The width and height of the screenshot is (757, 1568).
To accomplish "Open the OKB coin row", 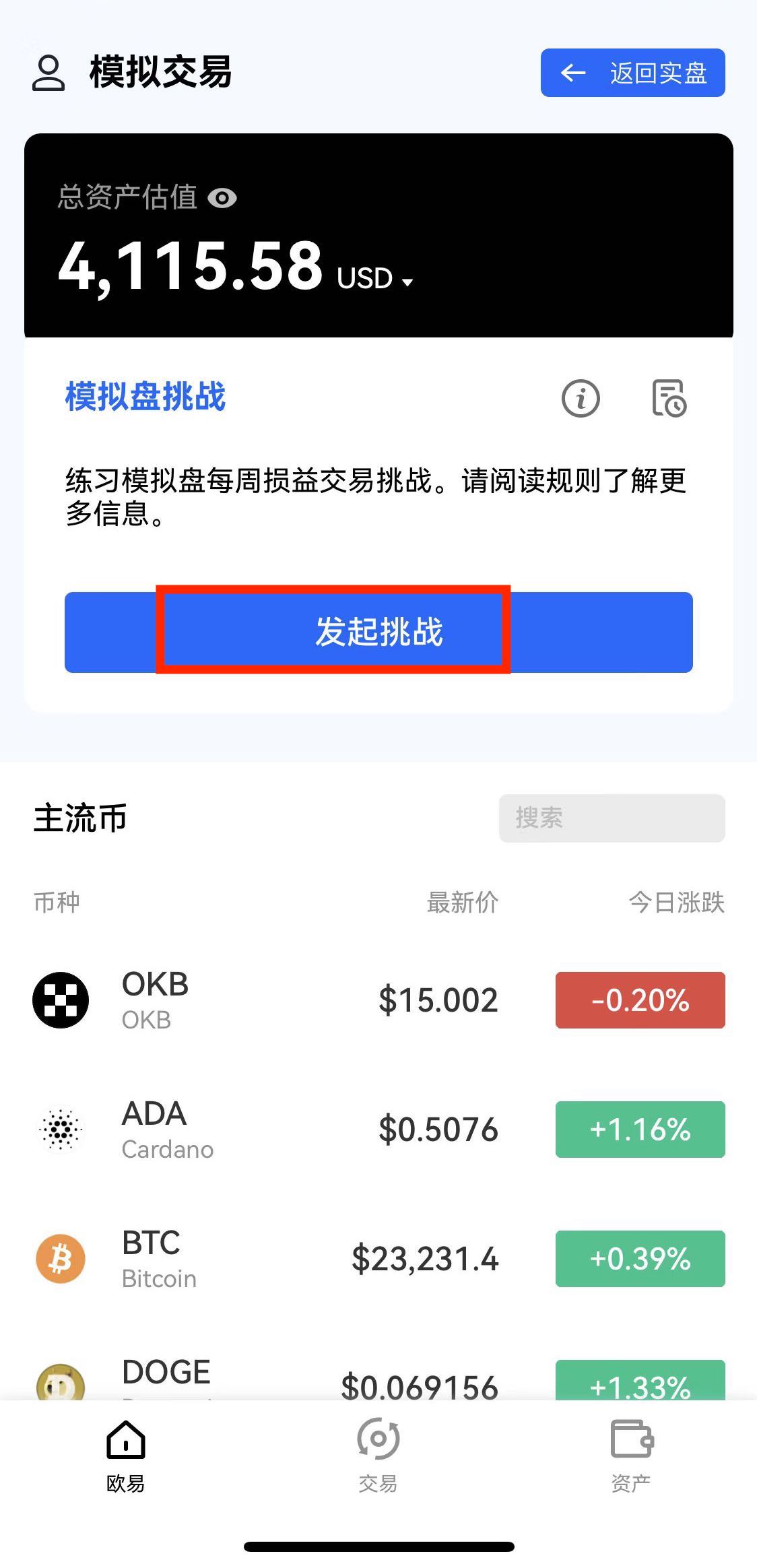I will click(378, 1000).
